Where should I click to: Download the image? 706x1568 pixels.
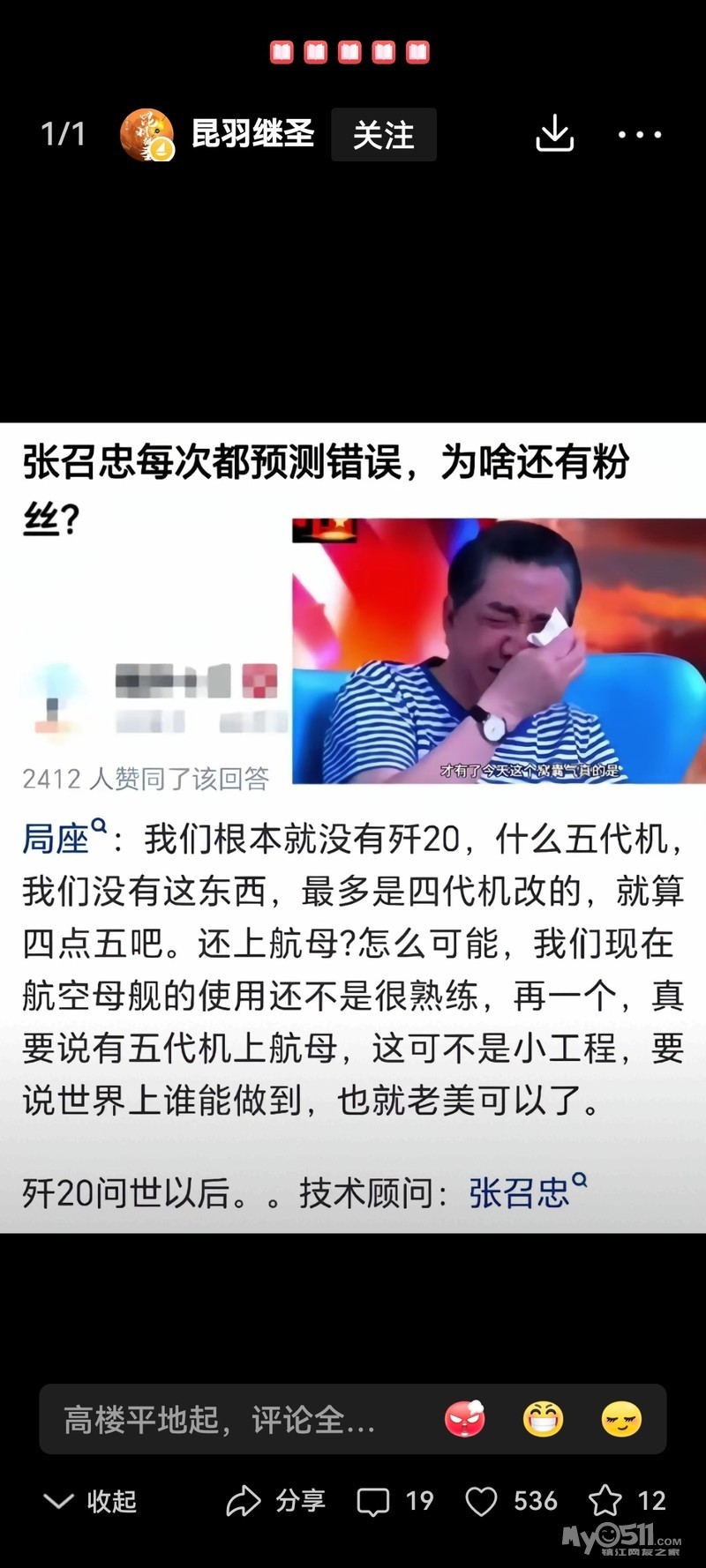(554, 134)
